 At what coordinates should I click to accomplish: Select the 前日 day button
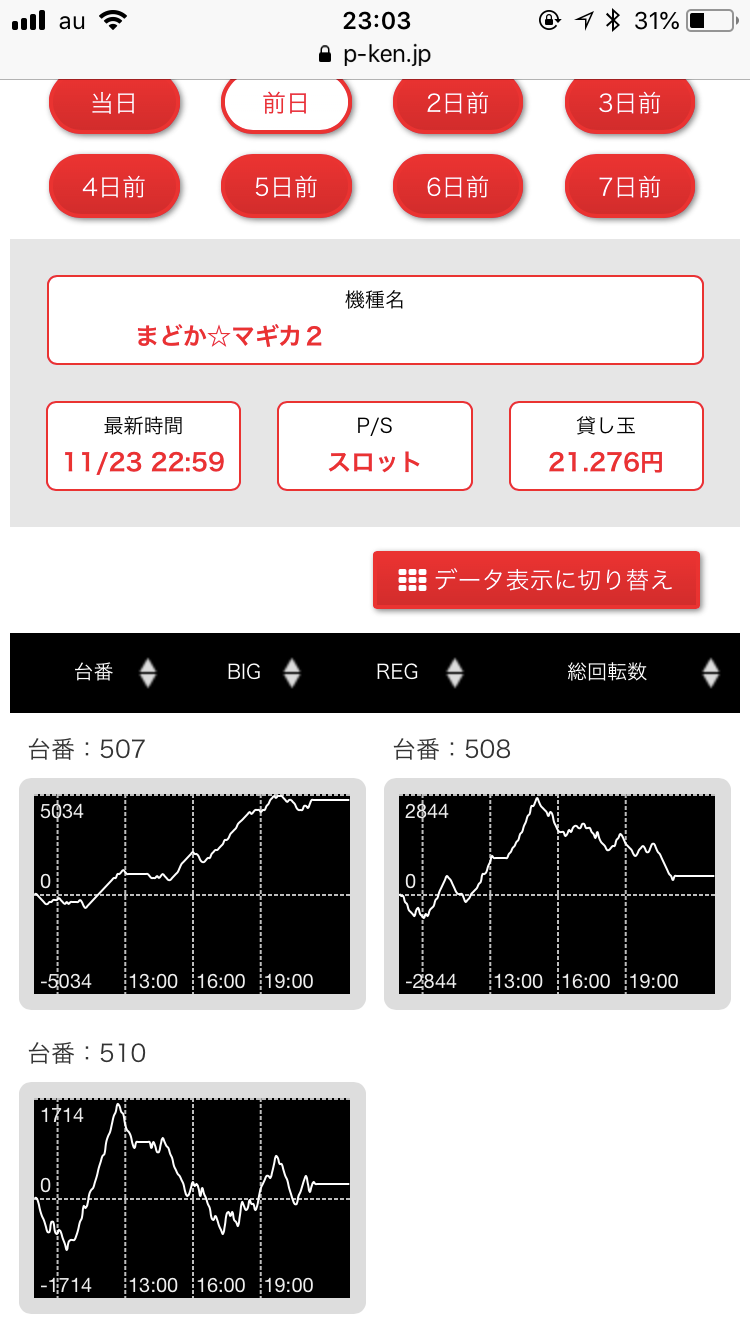[x=286, y=104]
